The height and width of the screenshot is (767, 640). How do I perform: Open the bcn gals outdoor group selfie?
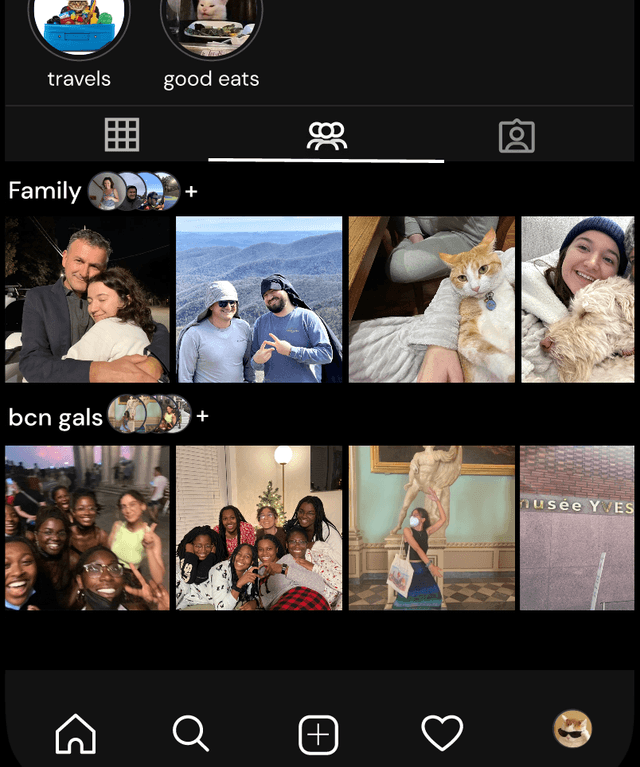click(87, 528)
